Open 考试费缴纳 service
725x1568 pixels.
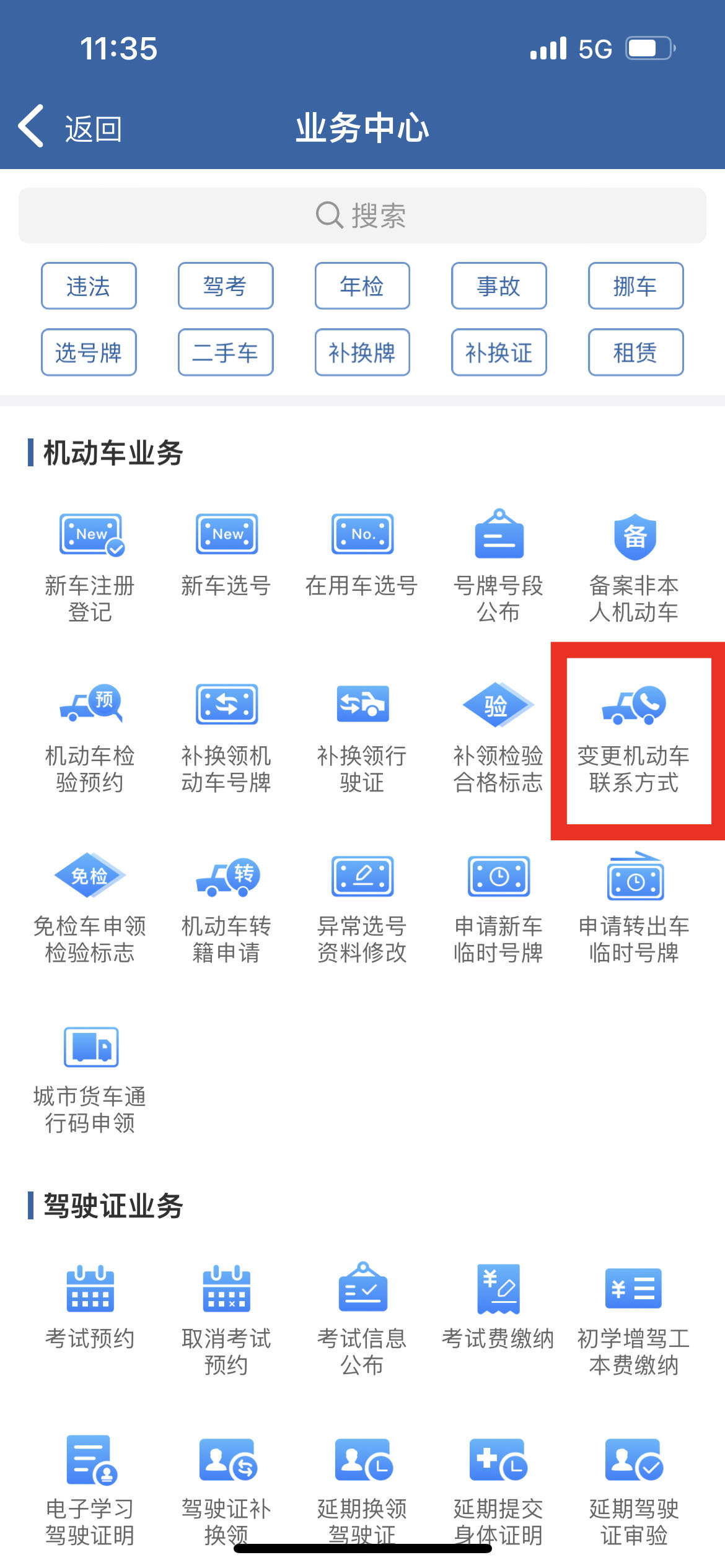499,1307
